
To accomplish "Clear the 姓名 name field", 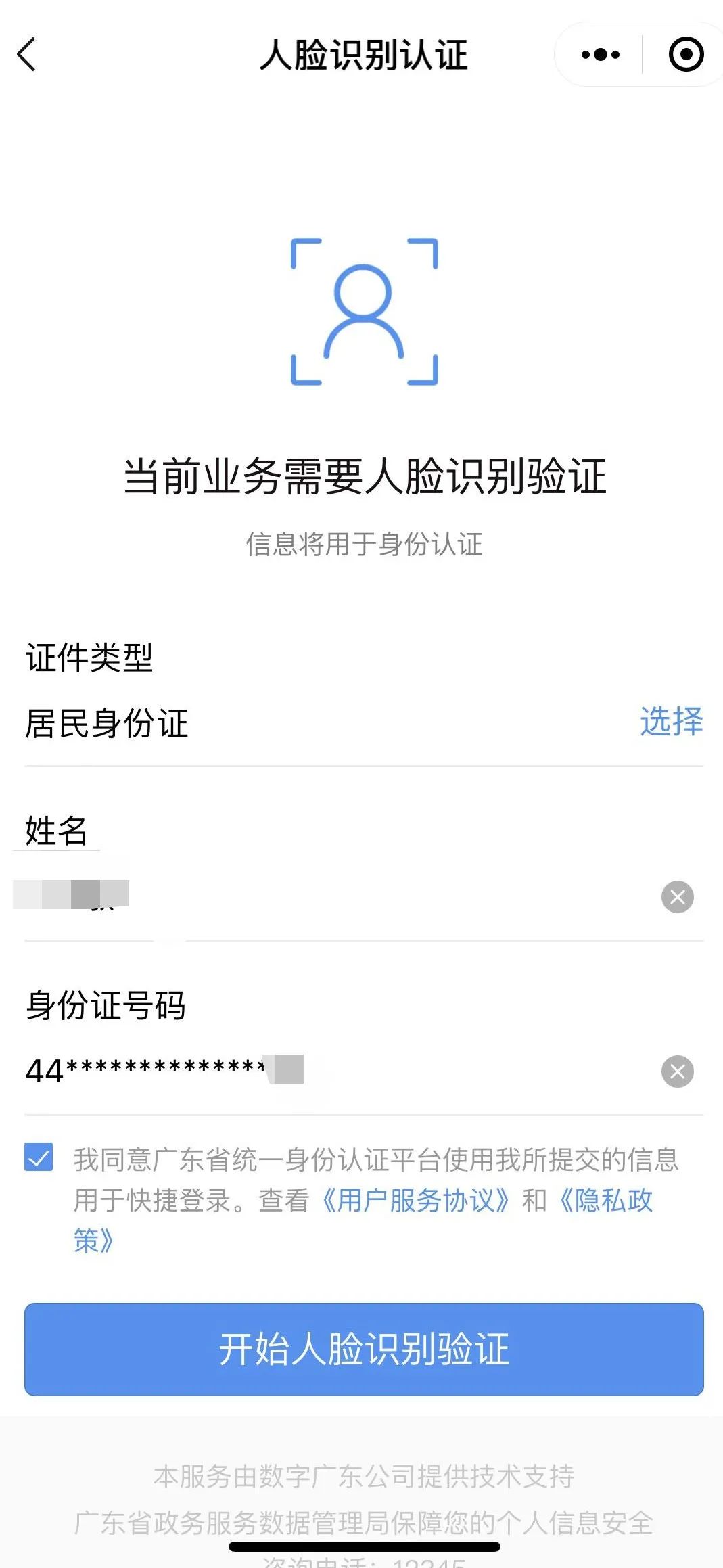I will [x=677, y=897].
